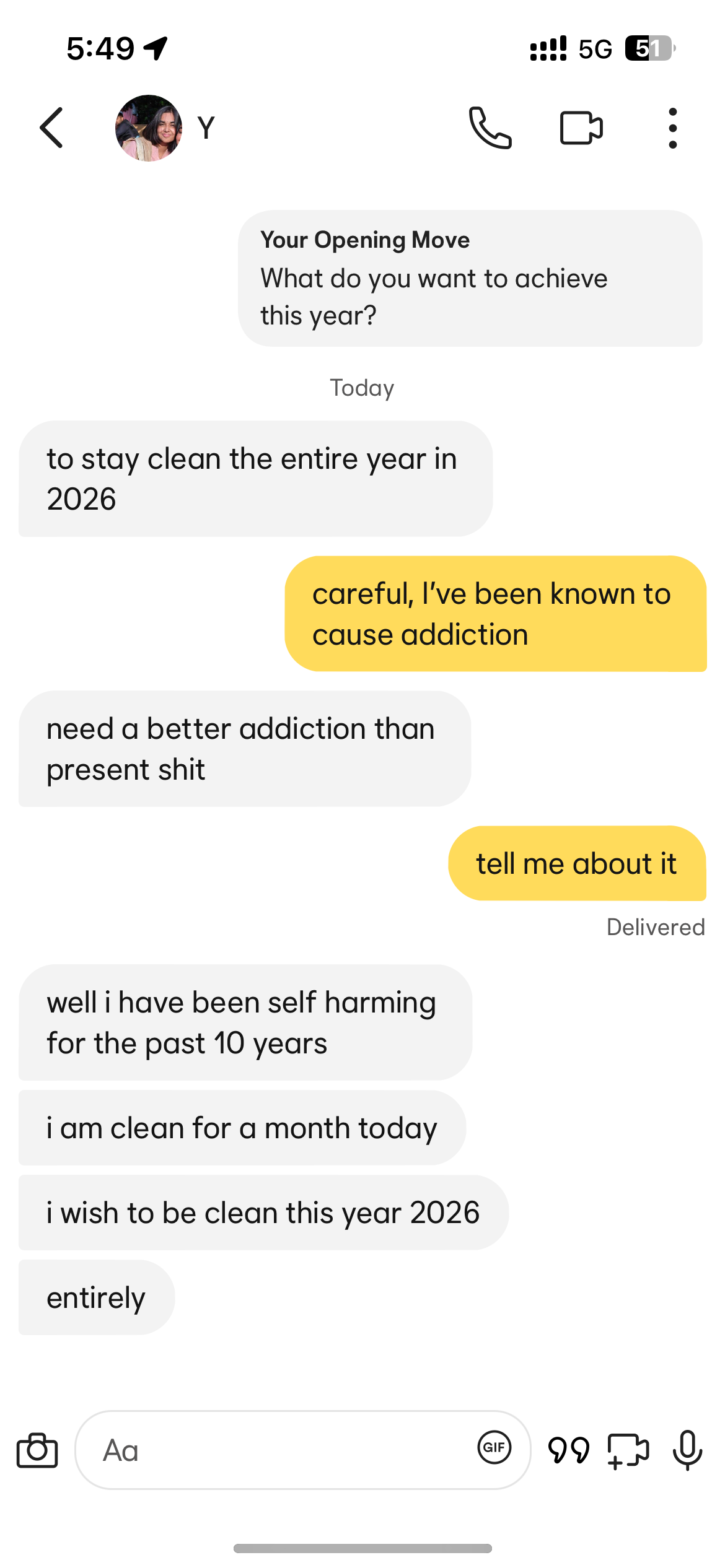Open the GIF picker
Viewport: 725px width, 1568px height.
(x=494, y=1448)
